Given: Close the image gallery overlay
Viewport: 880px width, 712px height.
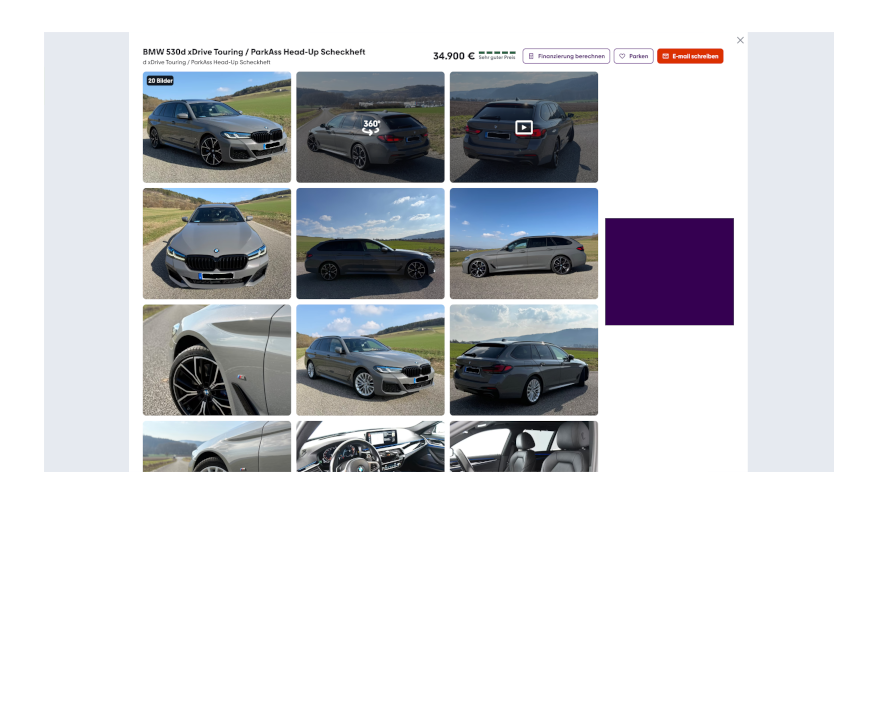Looking at the screenshot, I should click(x=740, y=40).
